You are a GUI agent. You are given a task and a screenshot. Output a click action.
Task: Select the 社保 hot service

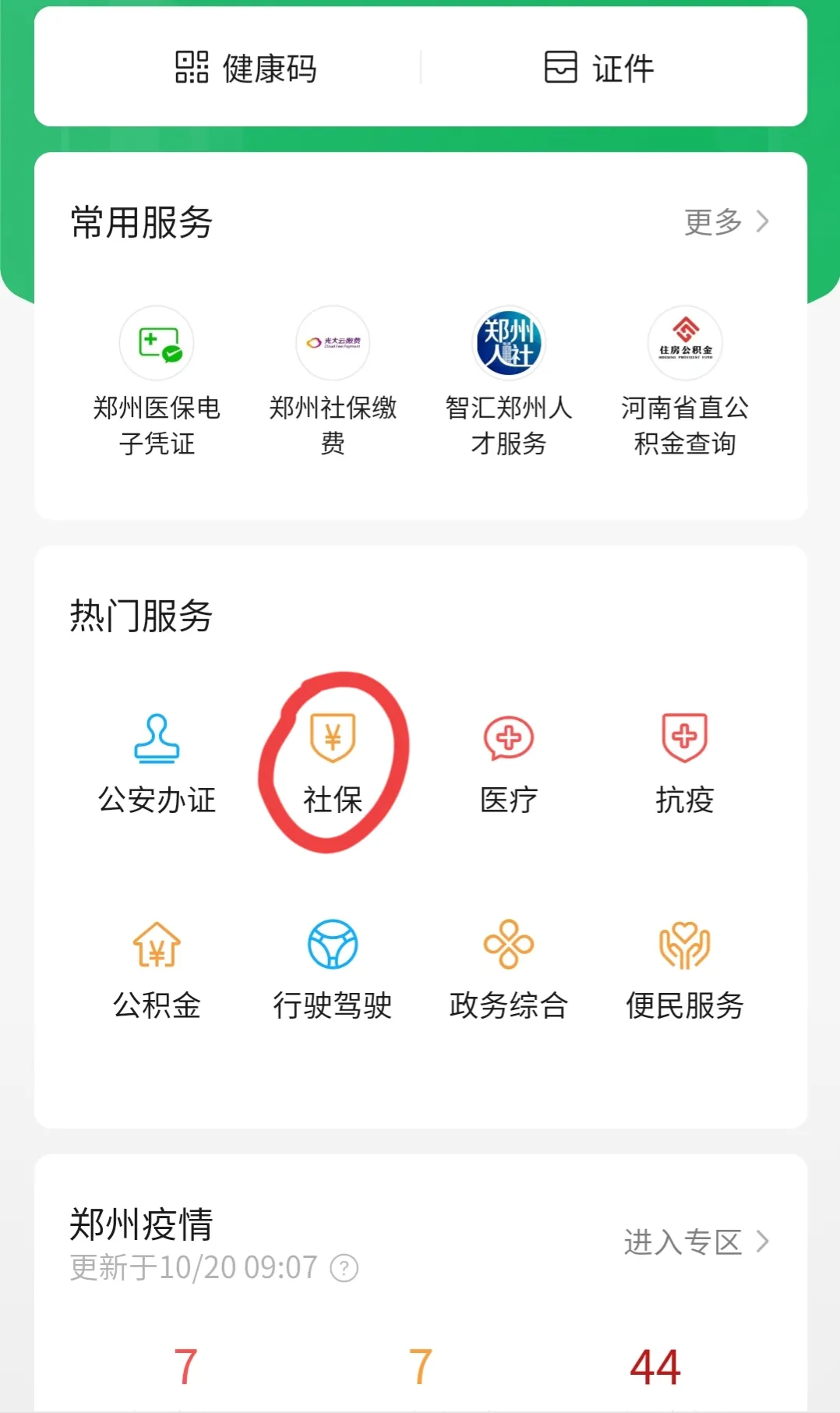tap(333, 764)
